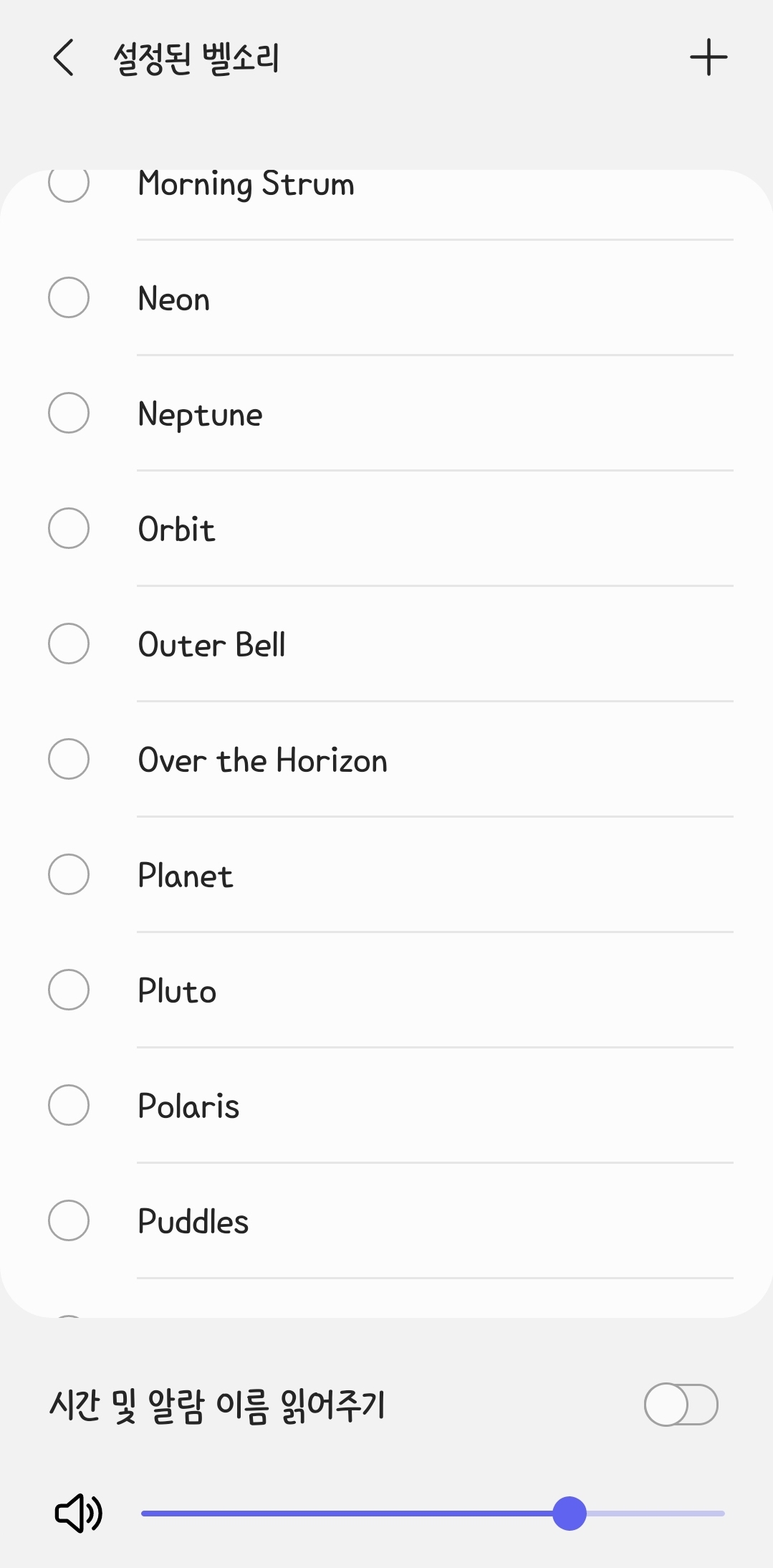The height and width of the screenshot is (1568, 773).
Task: Select the Polaris ringtone
Action: coord(69,1105)
